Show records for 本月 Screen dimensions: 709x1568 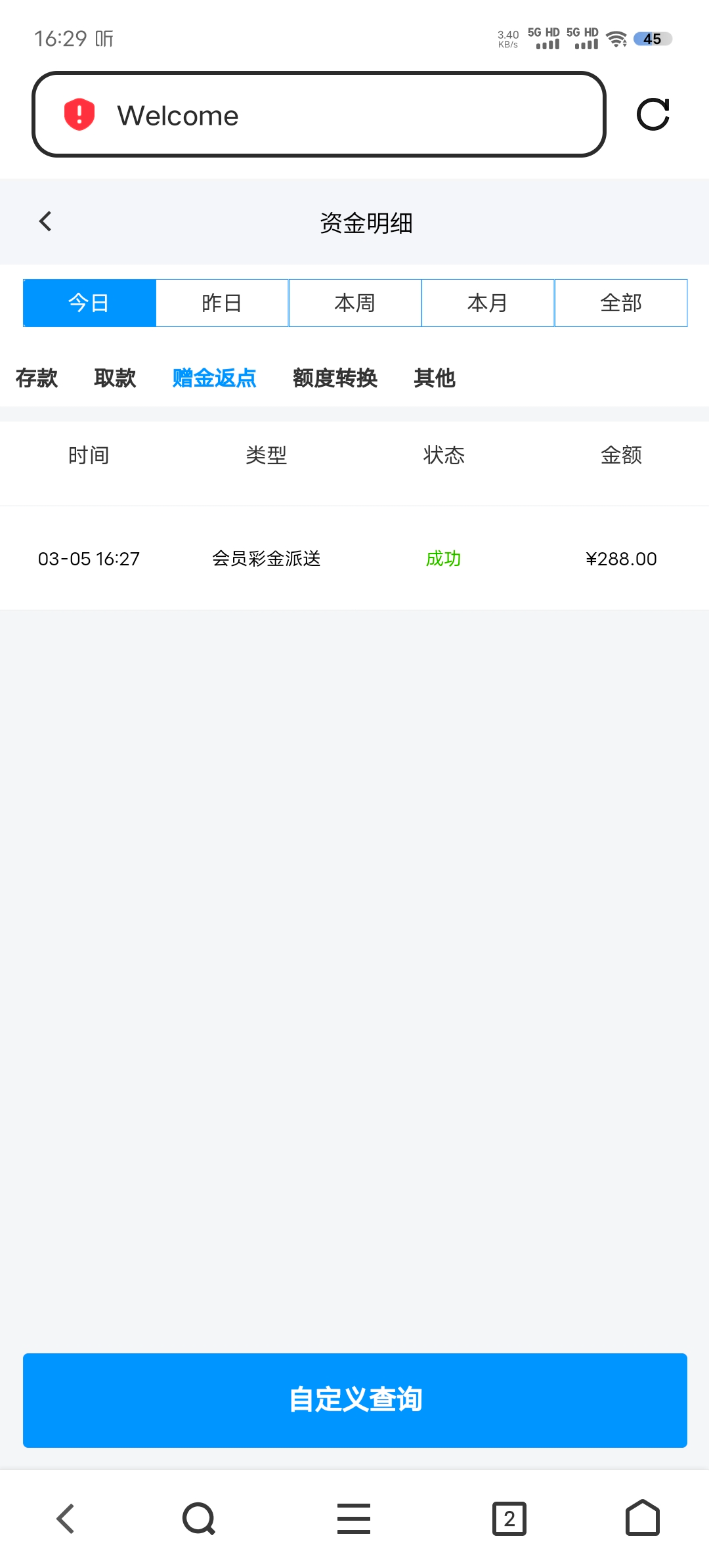click(488, 303)
